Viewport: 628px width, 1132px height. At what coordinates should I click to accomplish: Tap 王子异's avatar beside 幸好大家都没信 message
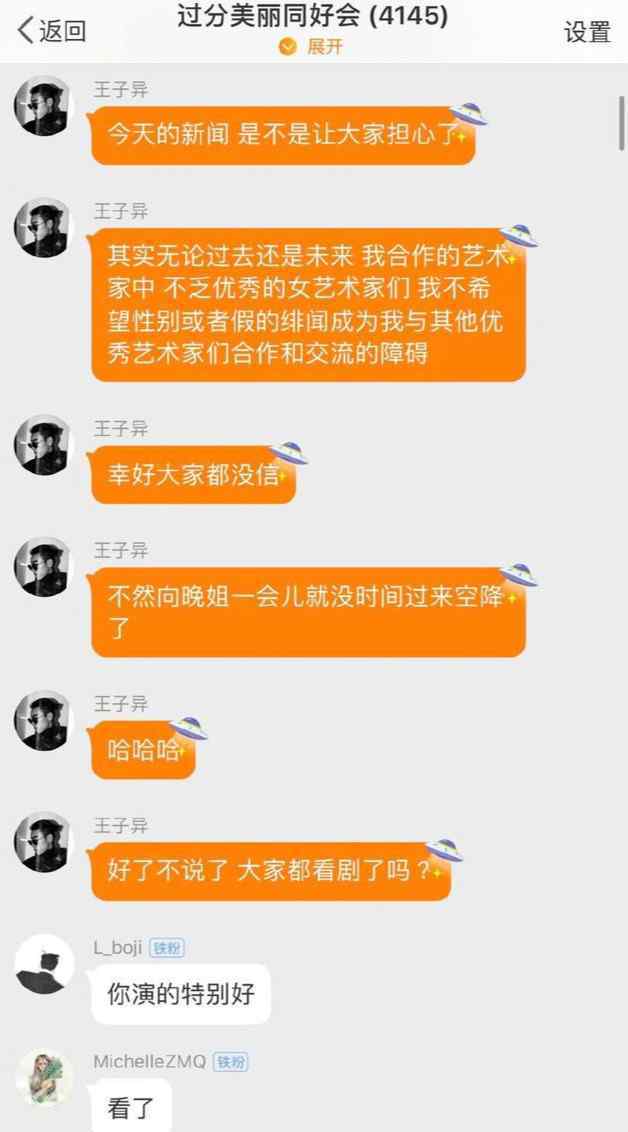click(44, 445)
